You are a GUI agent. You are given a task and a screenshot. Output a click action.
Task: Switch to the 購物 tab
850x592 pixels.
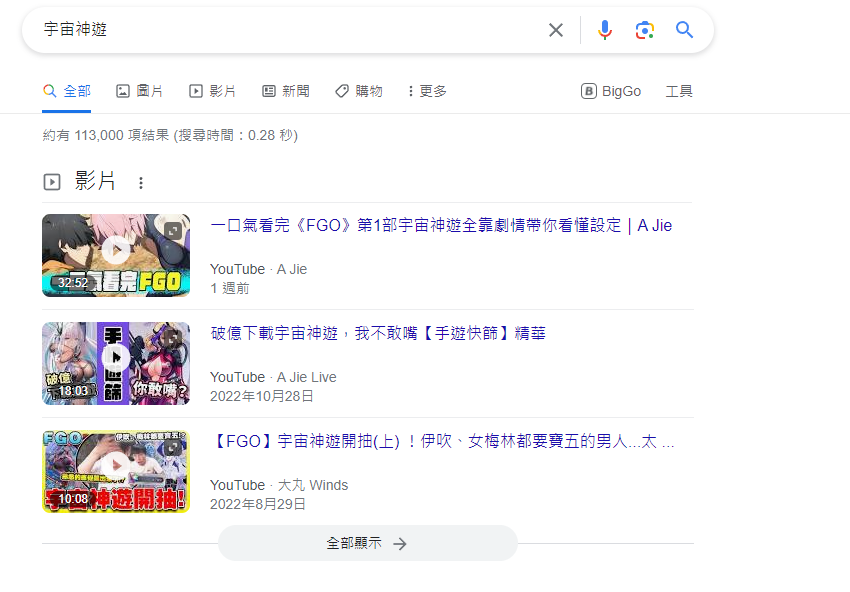click(x=359, y=91)
